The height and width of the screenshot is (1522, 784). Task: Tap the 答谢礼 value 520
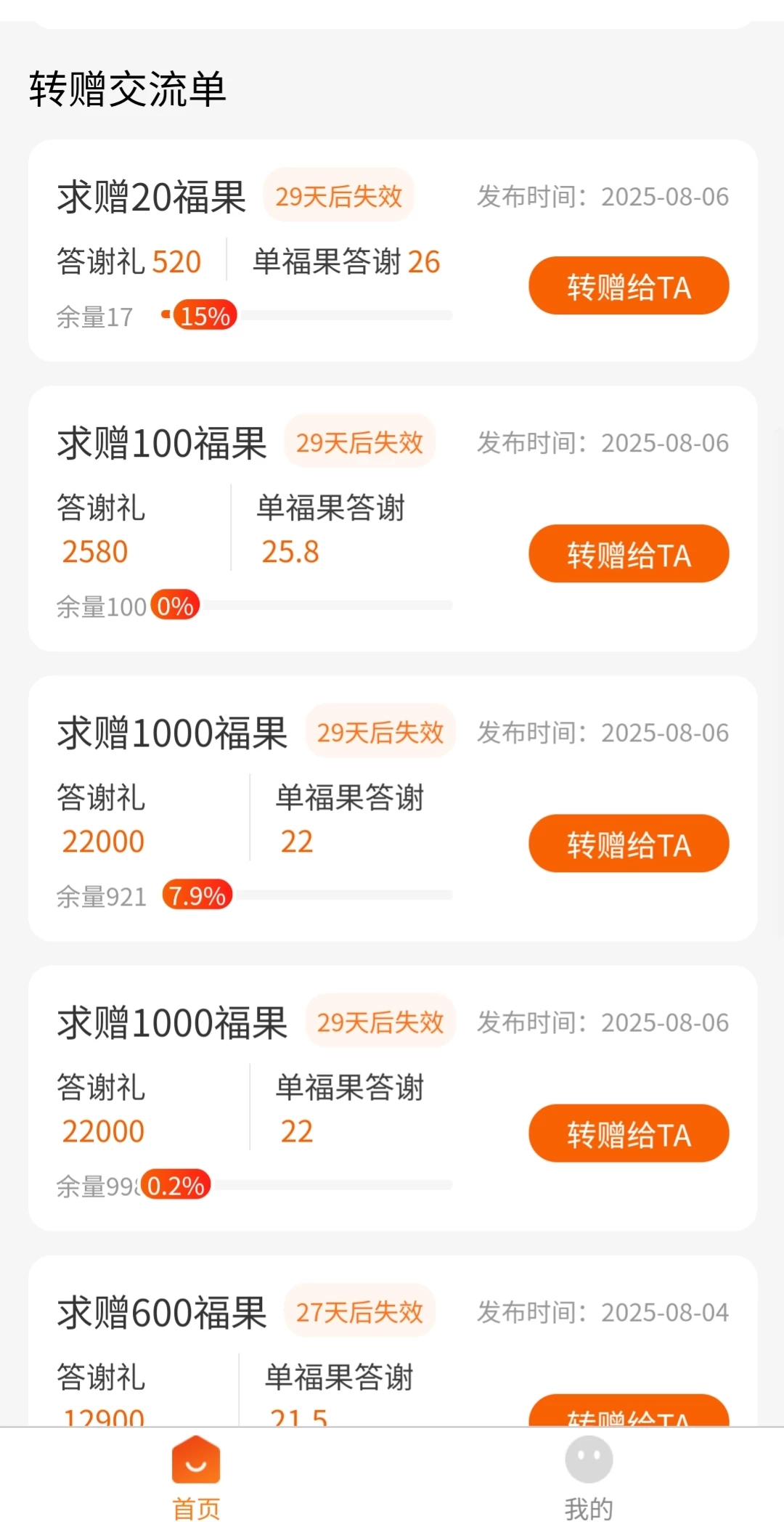coord(176,261)
